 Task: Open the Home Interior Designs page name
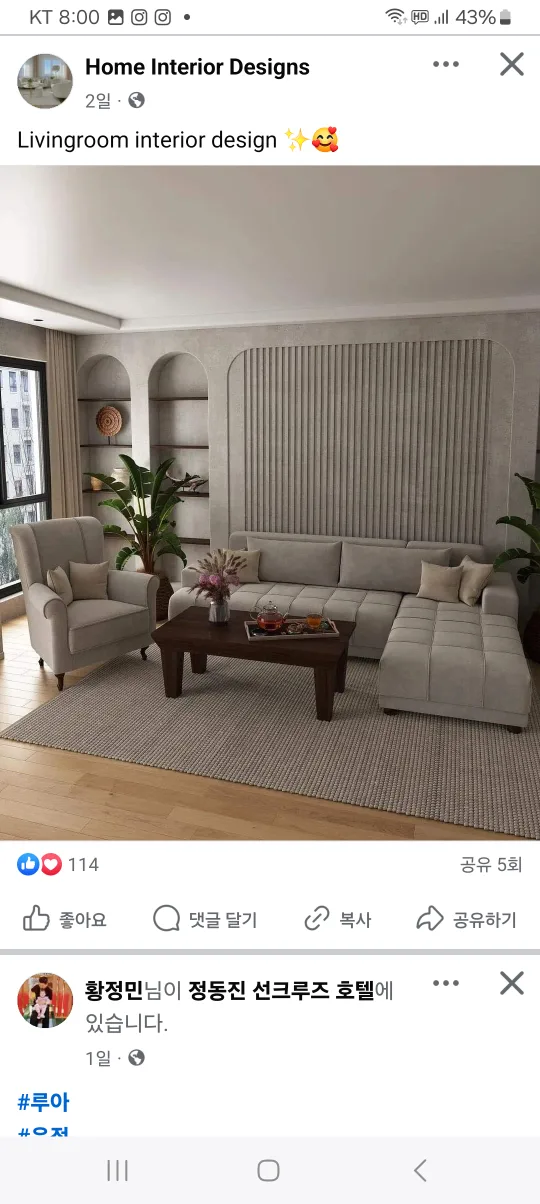[197, 67]
